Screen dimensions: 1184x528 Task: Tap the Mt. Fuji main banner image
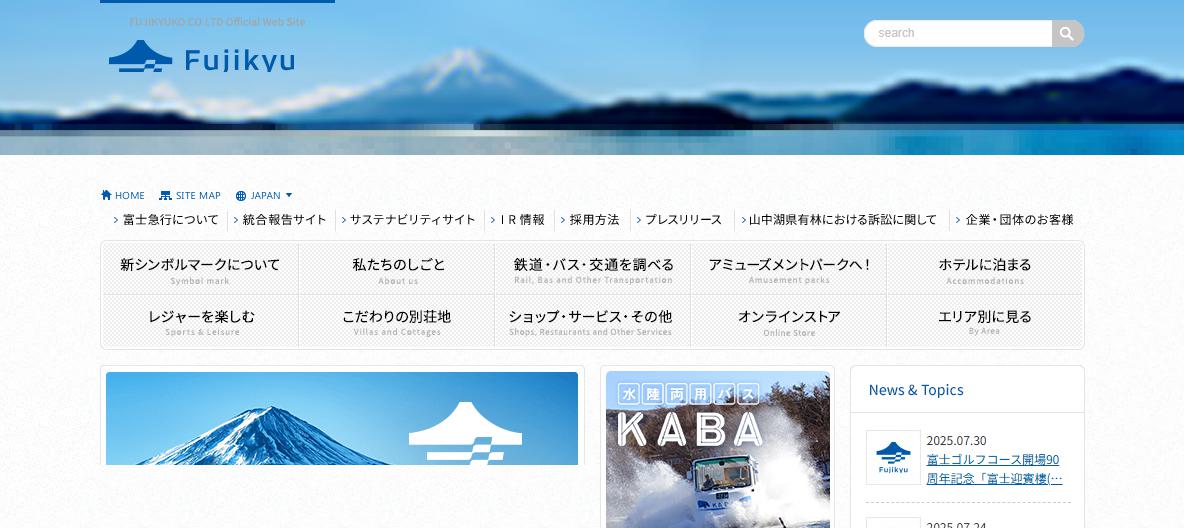pos(341,418)
